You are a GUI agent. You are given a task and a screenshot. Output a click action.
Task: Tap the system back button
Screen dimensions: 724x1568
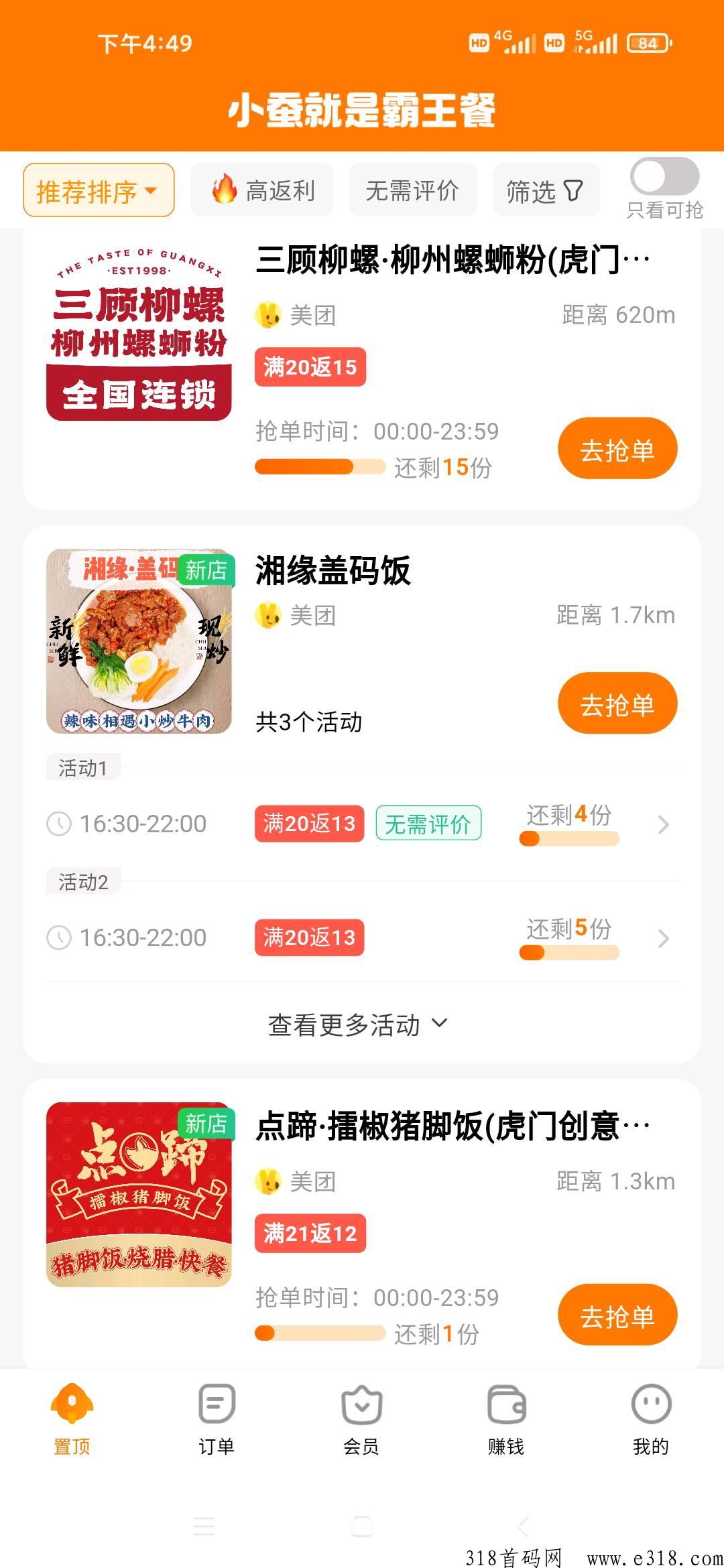(523, 1526)
